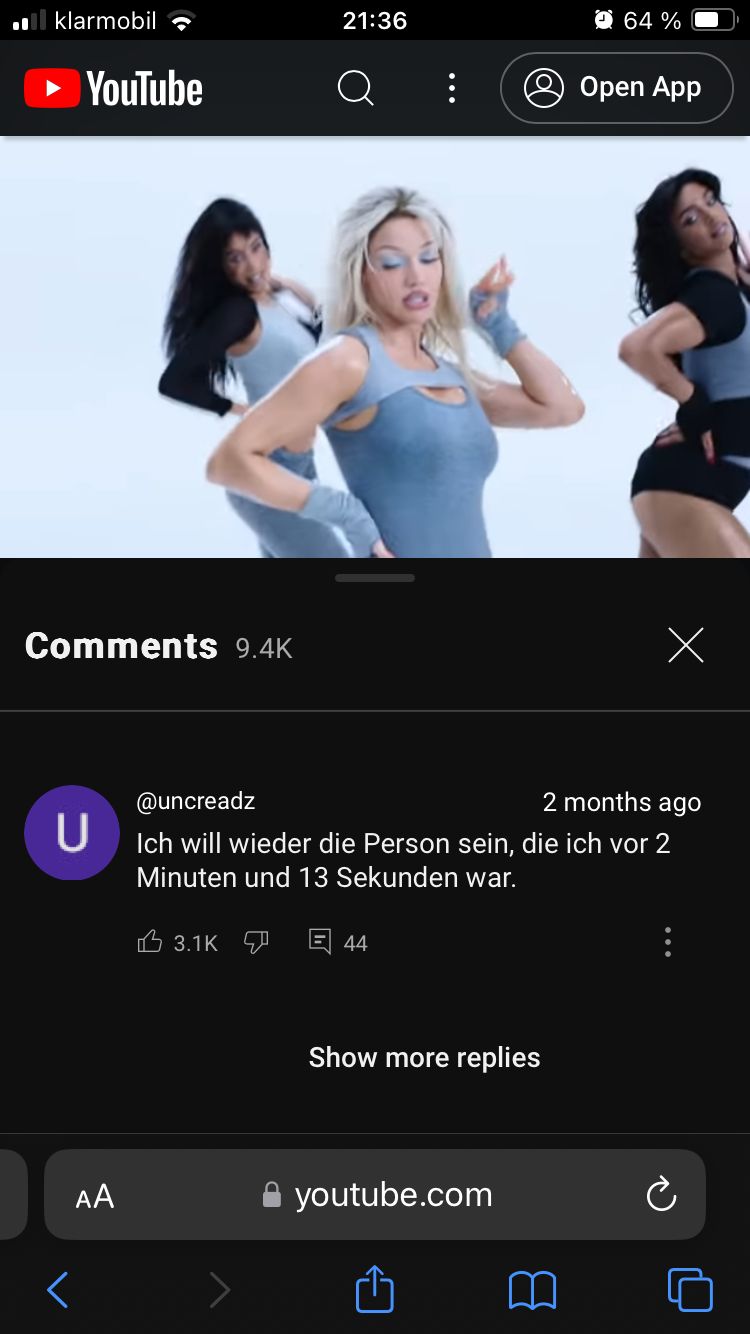Open options menu for @uncreadz's comment
Screen dimensions: 750x1334
pos(668,942)
